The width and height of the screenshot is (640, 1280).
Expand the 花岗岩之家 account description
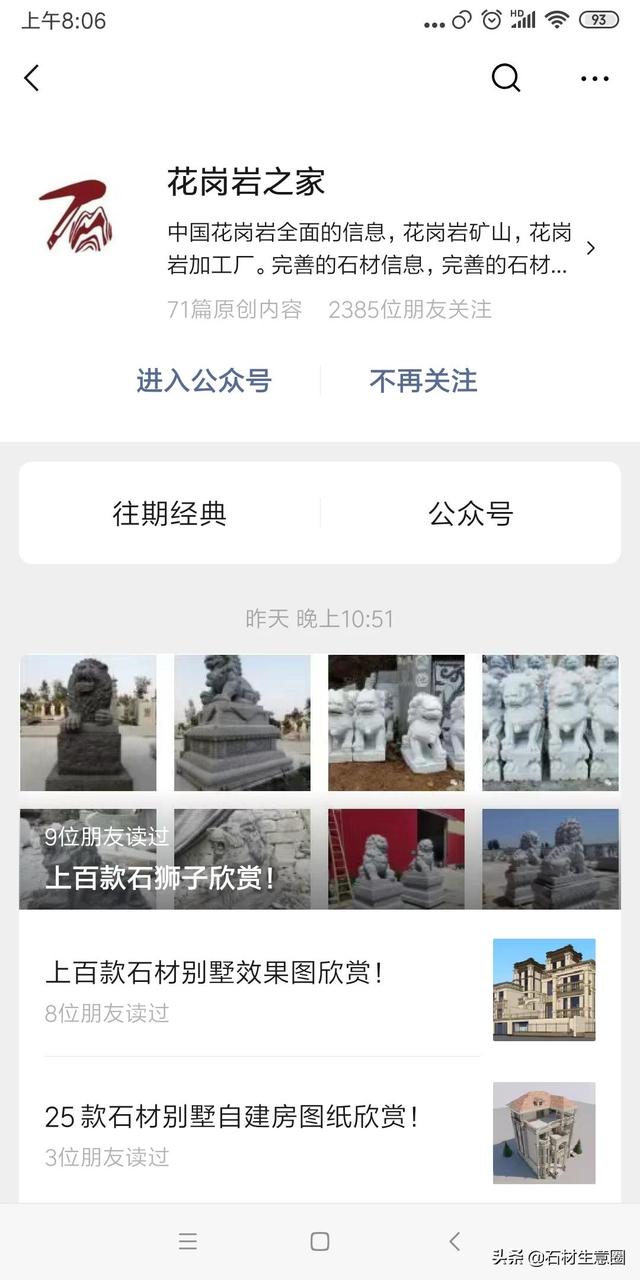(590, 248)
